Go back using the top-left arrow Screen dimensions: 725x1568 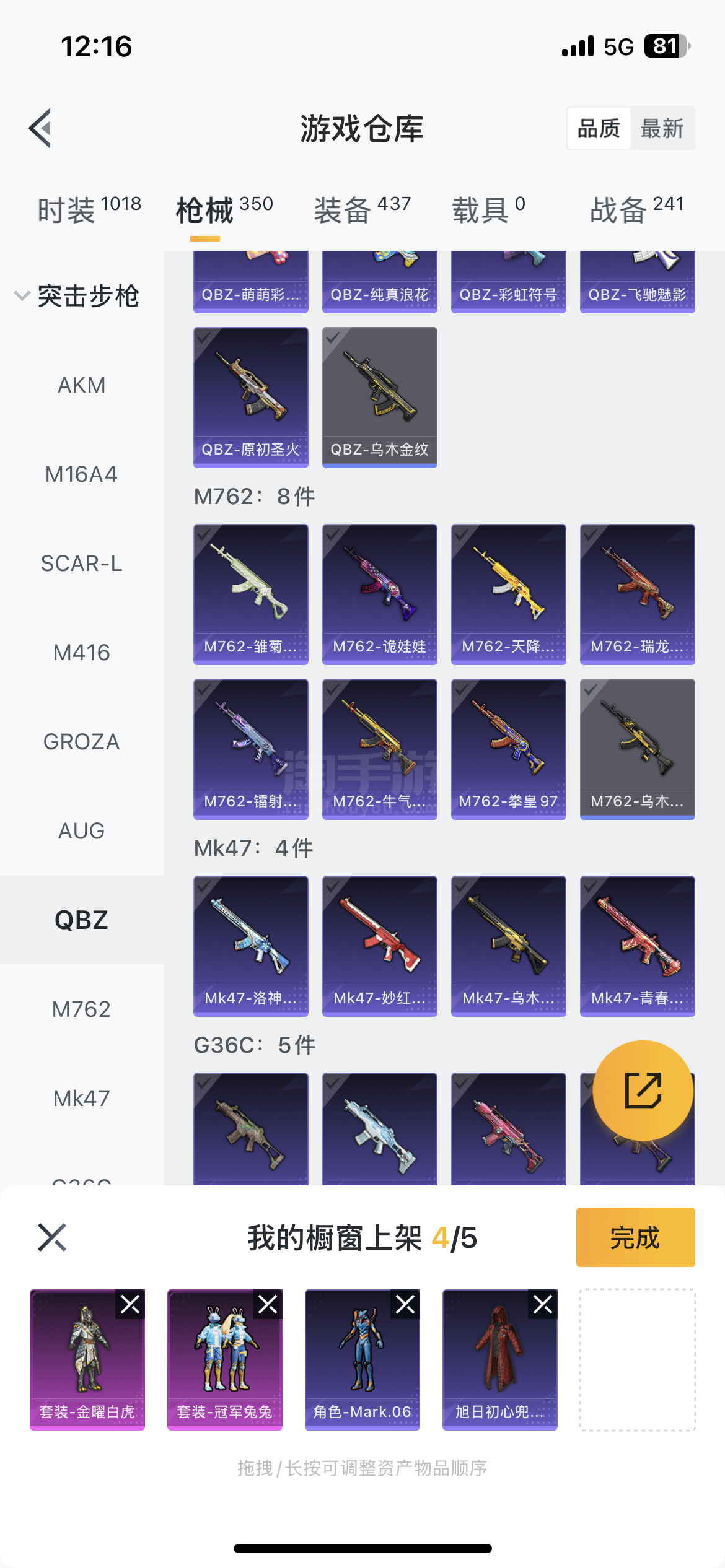click(40, 129)
